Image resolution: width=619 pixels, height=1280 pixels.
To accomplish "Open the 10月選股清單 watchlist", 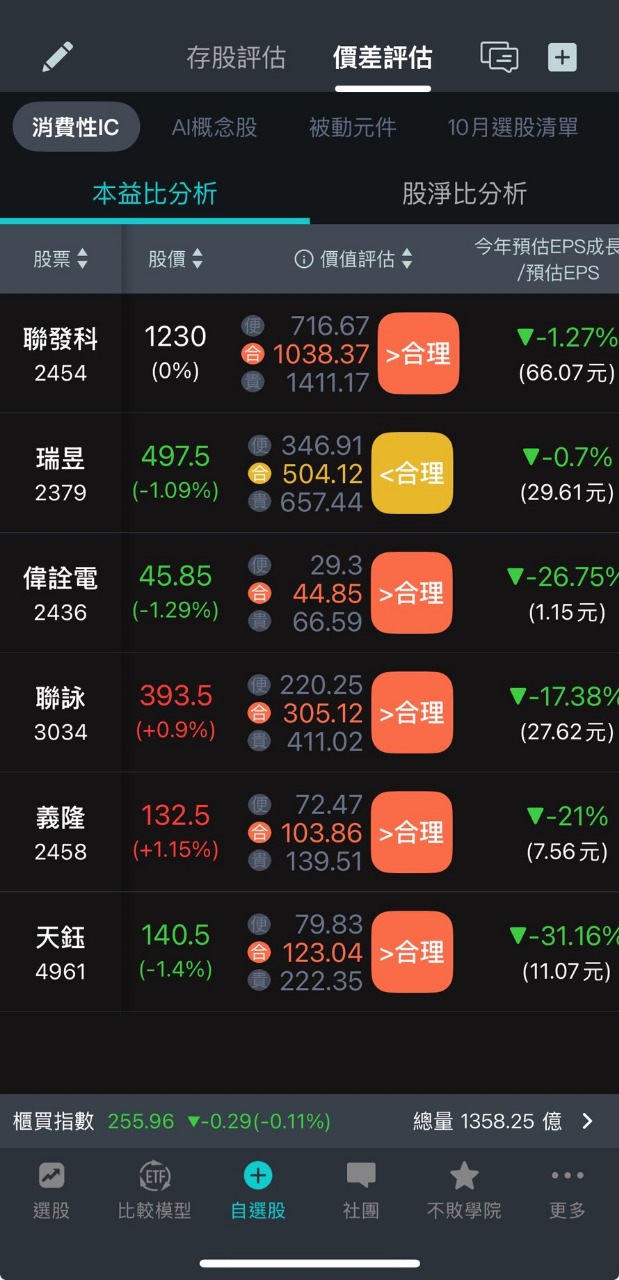I will coord(512,128).
